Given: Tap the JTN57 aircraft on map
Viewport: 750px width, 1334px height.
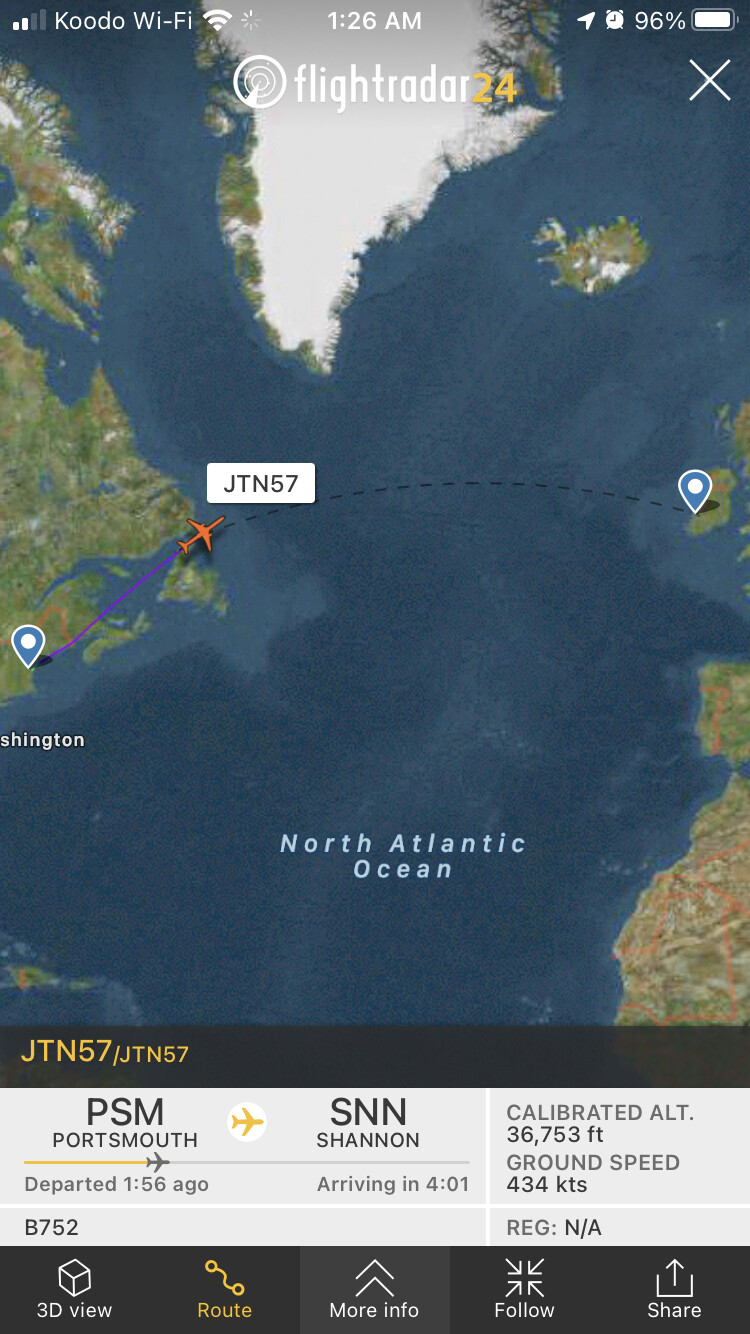Looking at the screenshot, I should tap(201, 534).
